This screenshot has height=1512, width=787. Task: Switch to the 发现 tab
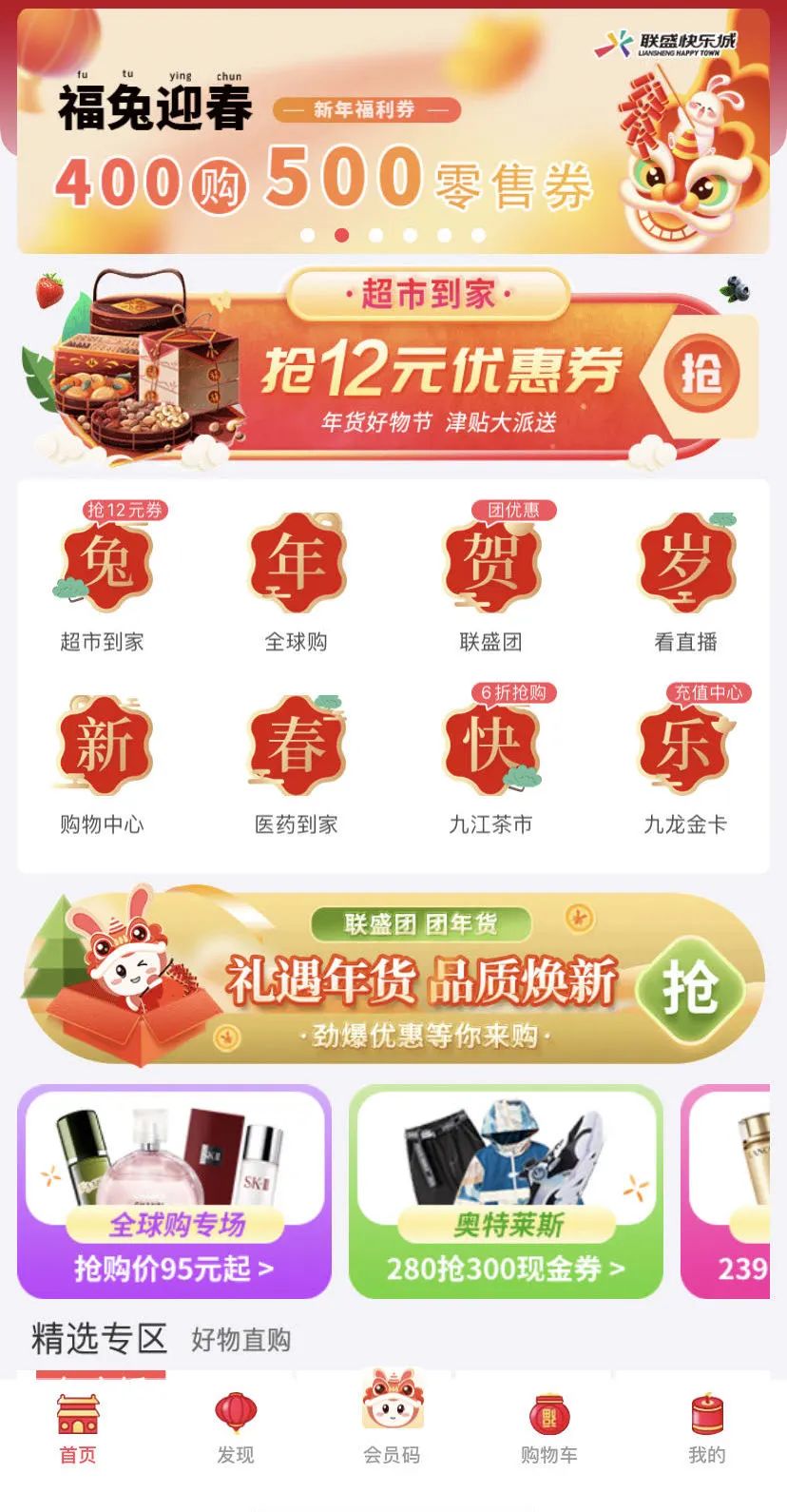tap(236, 1427)
